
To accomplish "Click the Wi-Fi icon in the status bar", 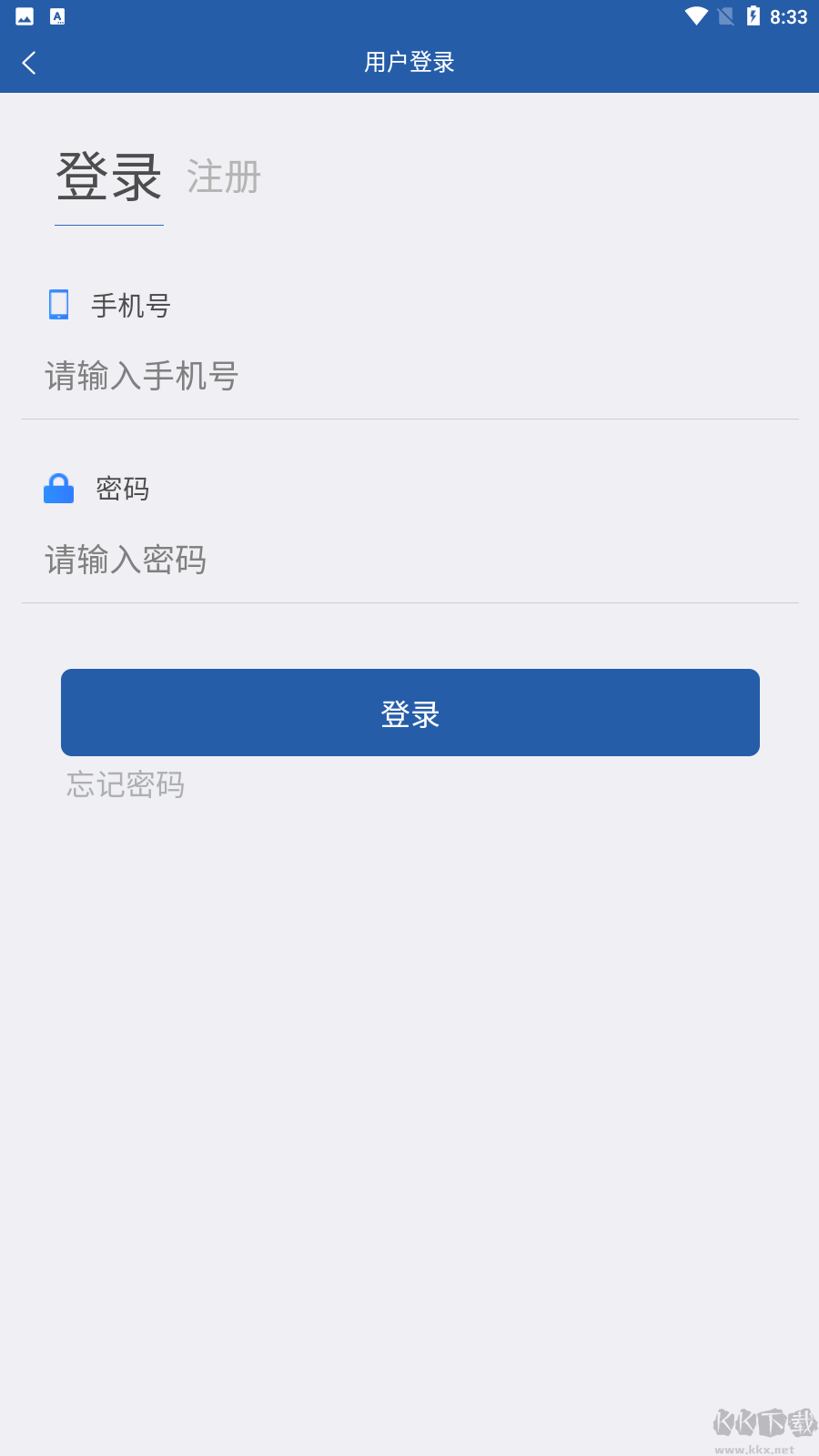I will pos(695,15).
